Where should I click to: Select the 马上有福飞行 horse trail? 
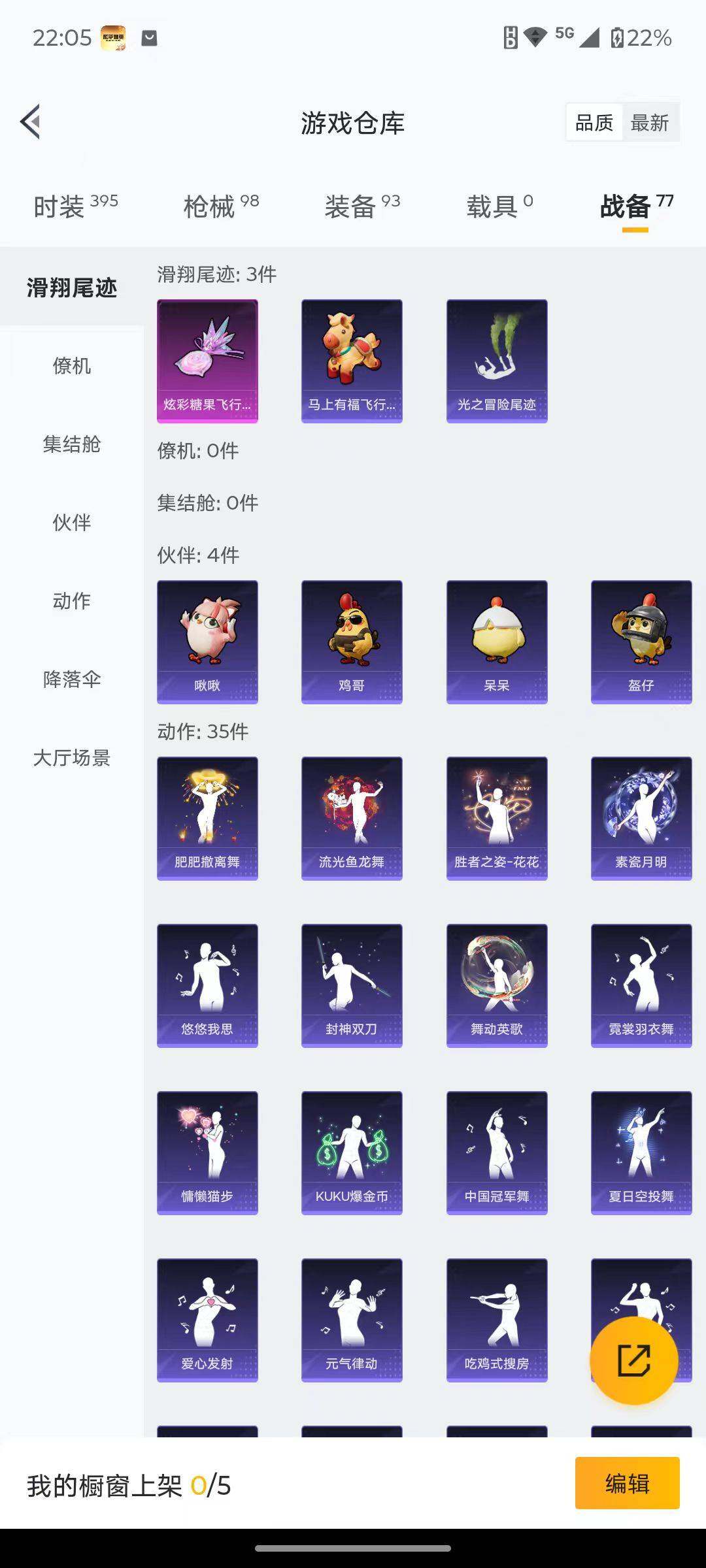pos(352,361)
